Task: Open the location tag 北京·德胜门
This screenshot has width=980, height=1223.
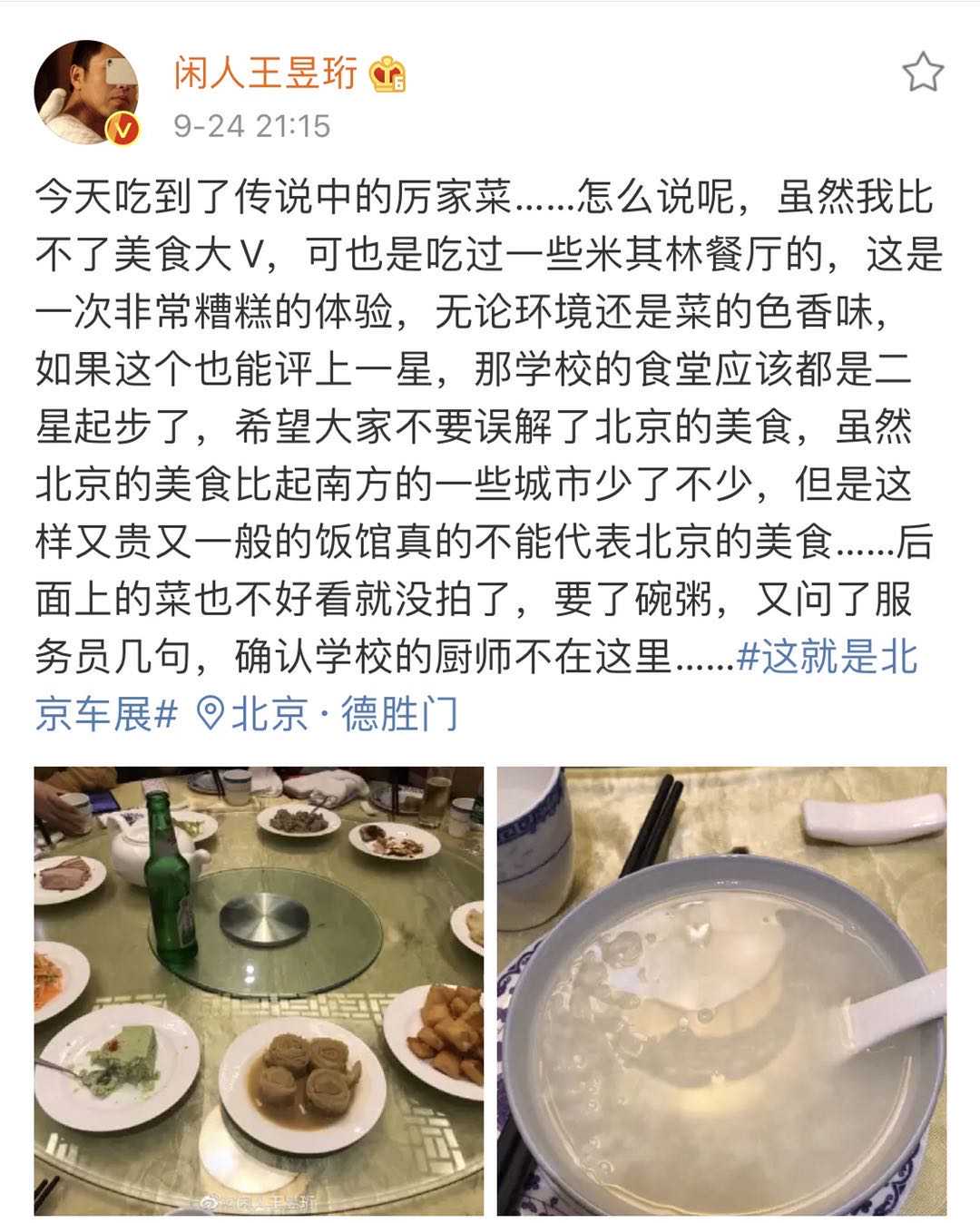Action: tap(328, 714)
